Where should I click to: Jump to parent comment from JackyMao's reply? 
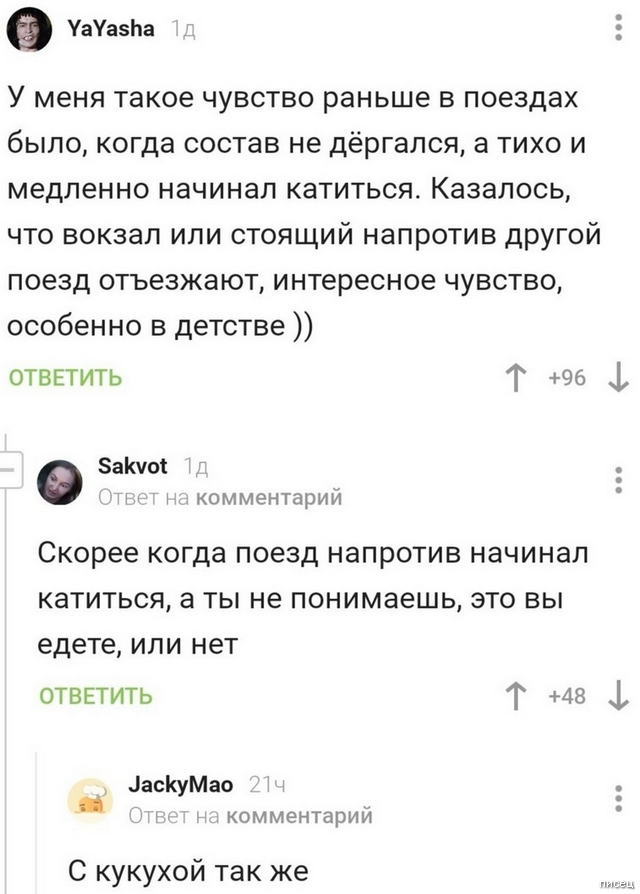tap(300, 816)
